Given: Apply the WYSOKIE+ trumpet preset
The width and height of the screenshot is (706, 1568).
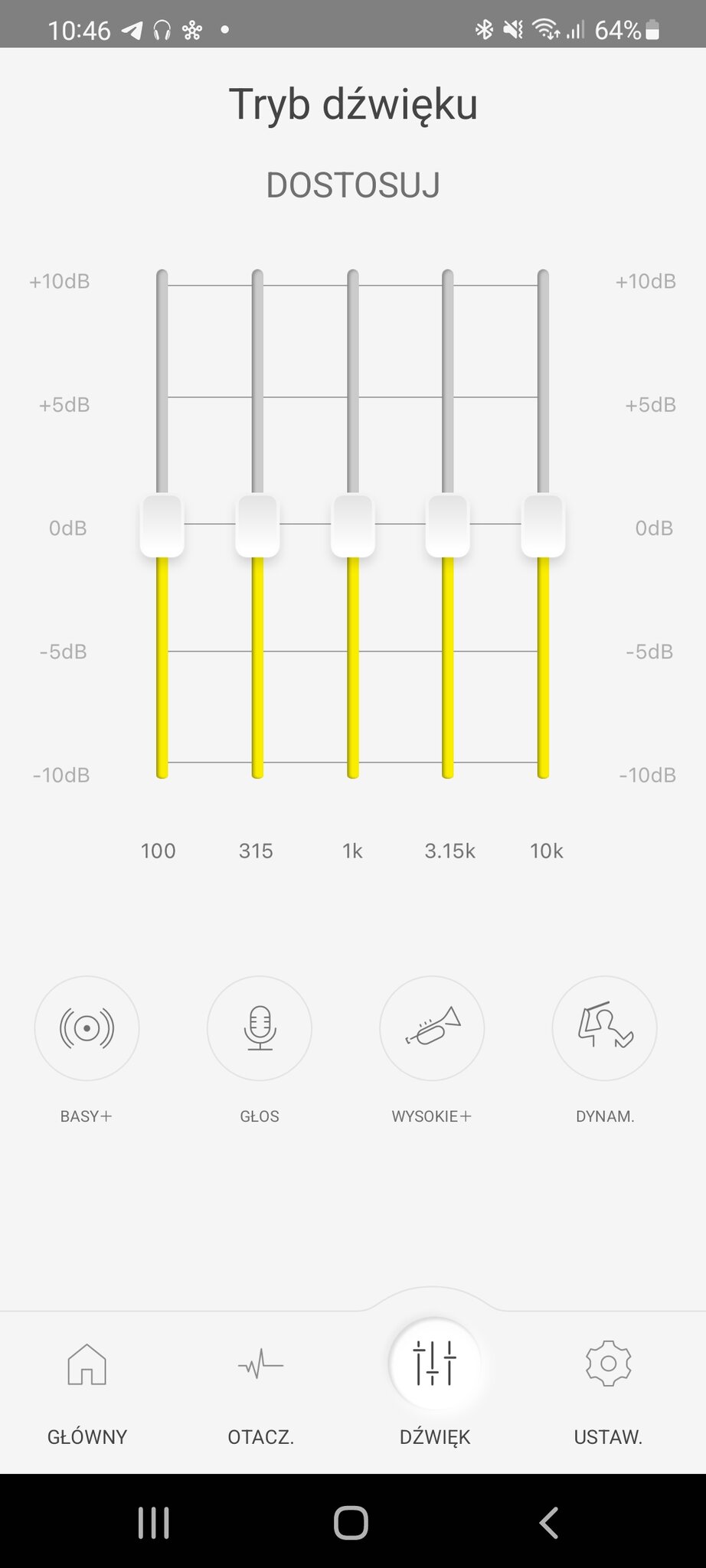Looking at the screenshot, I should 432,1028.
